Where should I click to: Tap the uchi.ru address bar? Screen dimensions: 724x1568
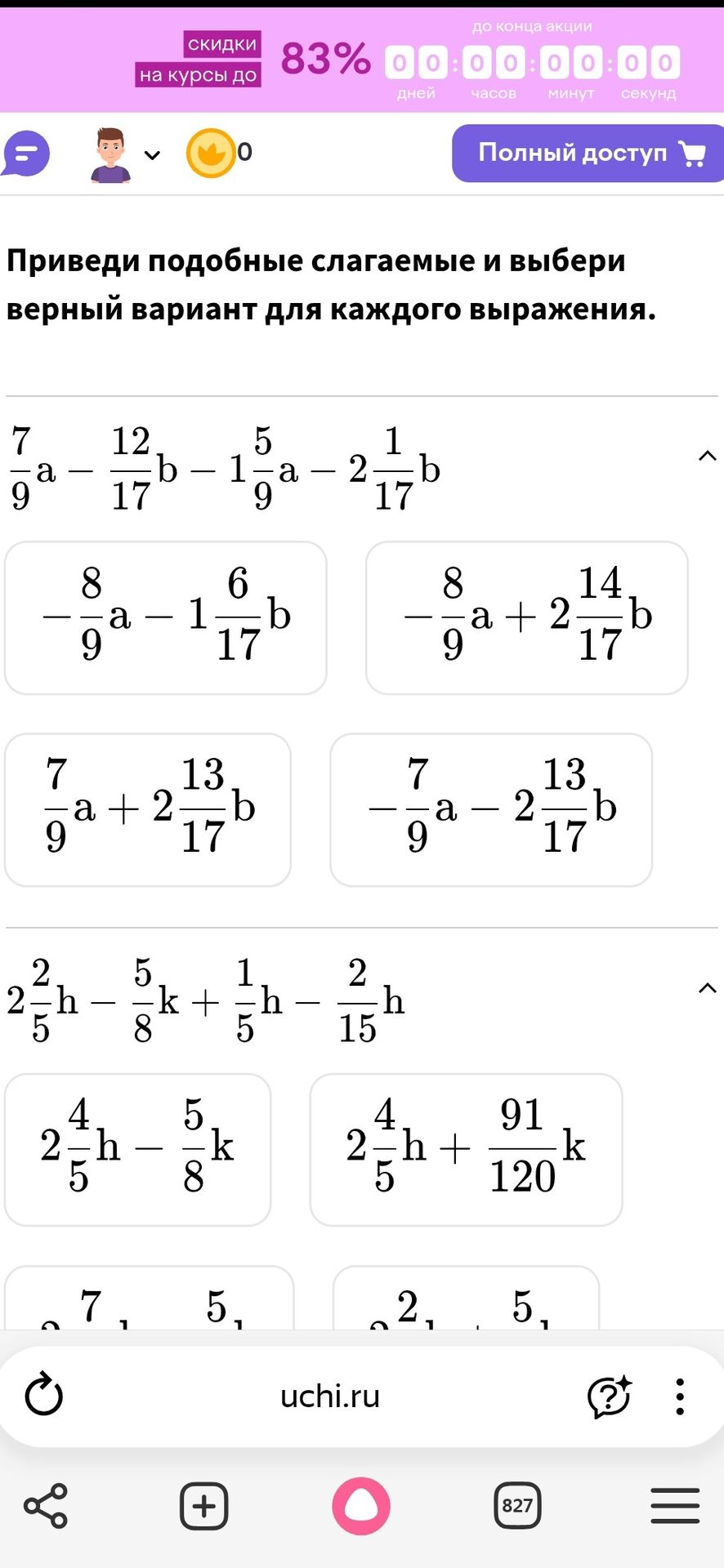point(330,1396)
